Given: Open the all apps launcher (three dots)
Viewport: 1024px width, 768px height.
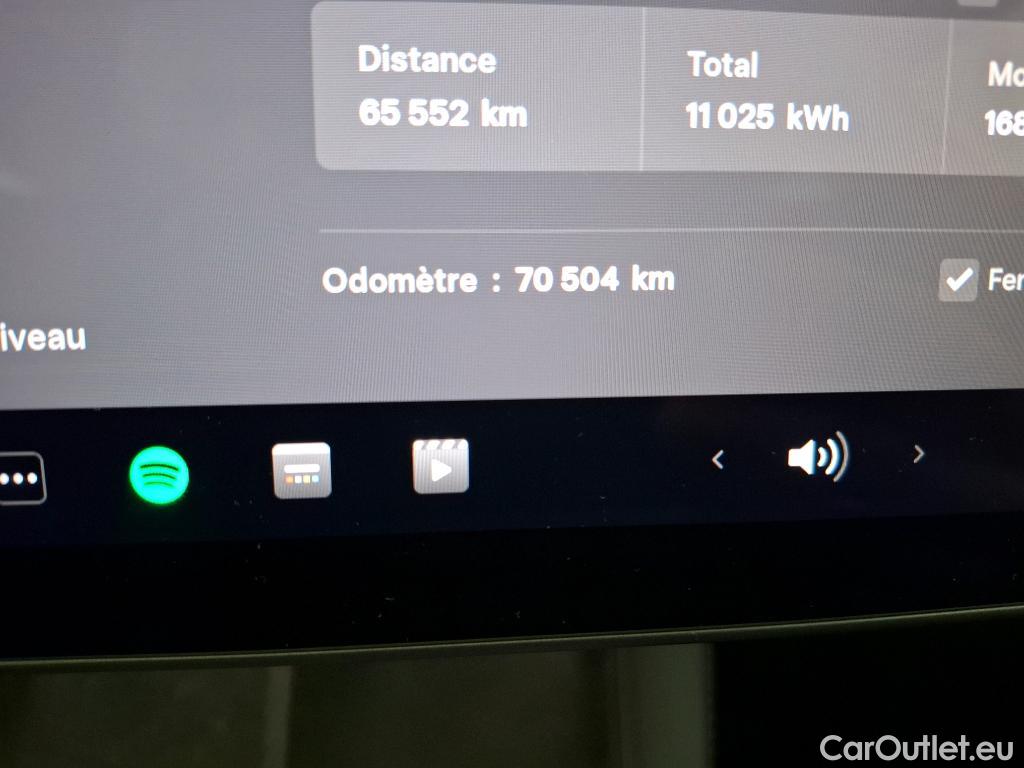Looking at the screenshot, I should 20,478.
